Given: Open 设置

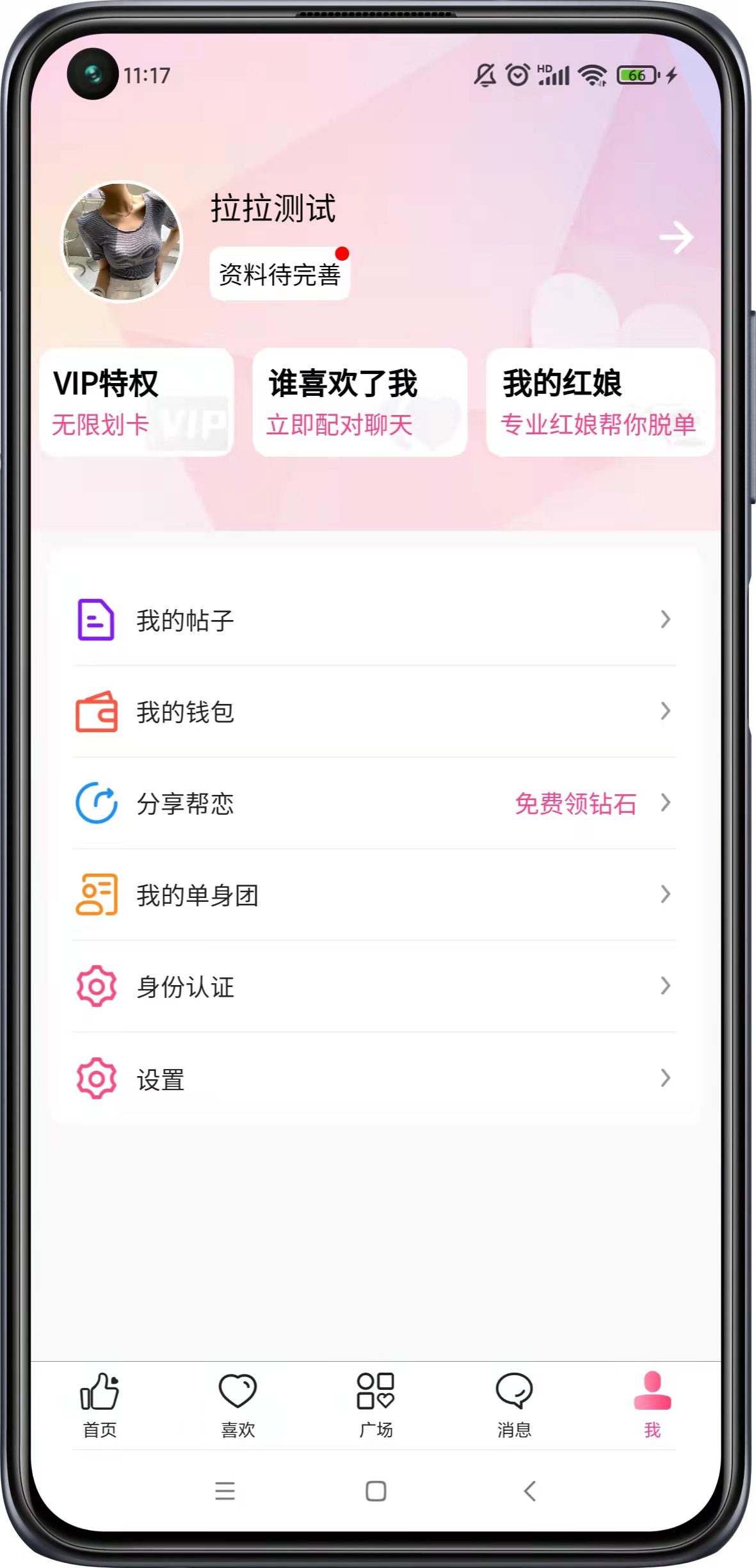Looking at the screenshot, I should pyautogui.click(x=374, y=1079).
